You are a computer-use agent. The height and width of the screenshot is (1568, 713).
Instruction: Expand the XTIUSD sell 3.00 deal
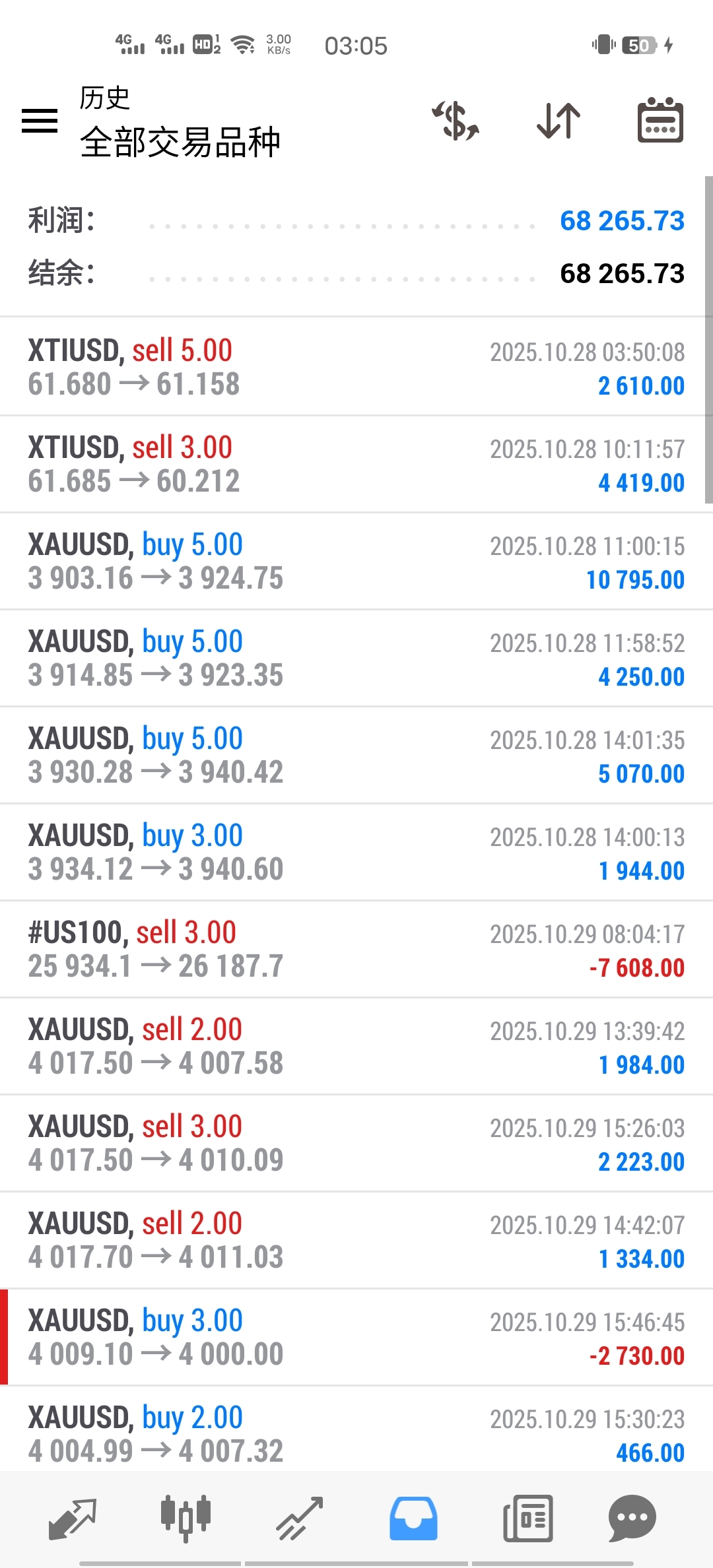tap(356, 464)
